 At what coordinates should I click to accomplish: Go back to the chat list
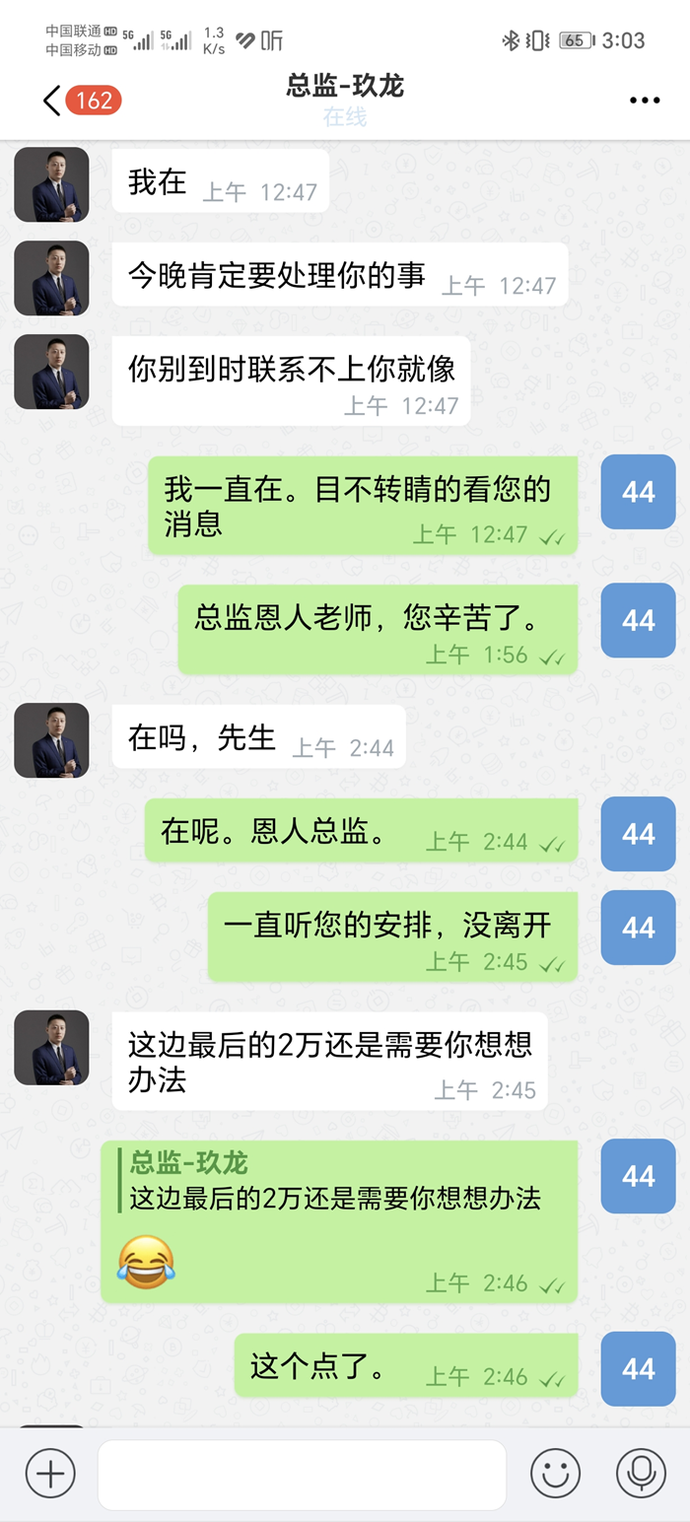click(52, 100)
